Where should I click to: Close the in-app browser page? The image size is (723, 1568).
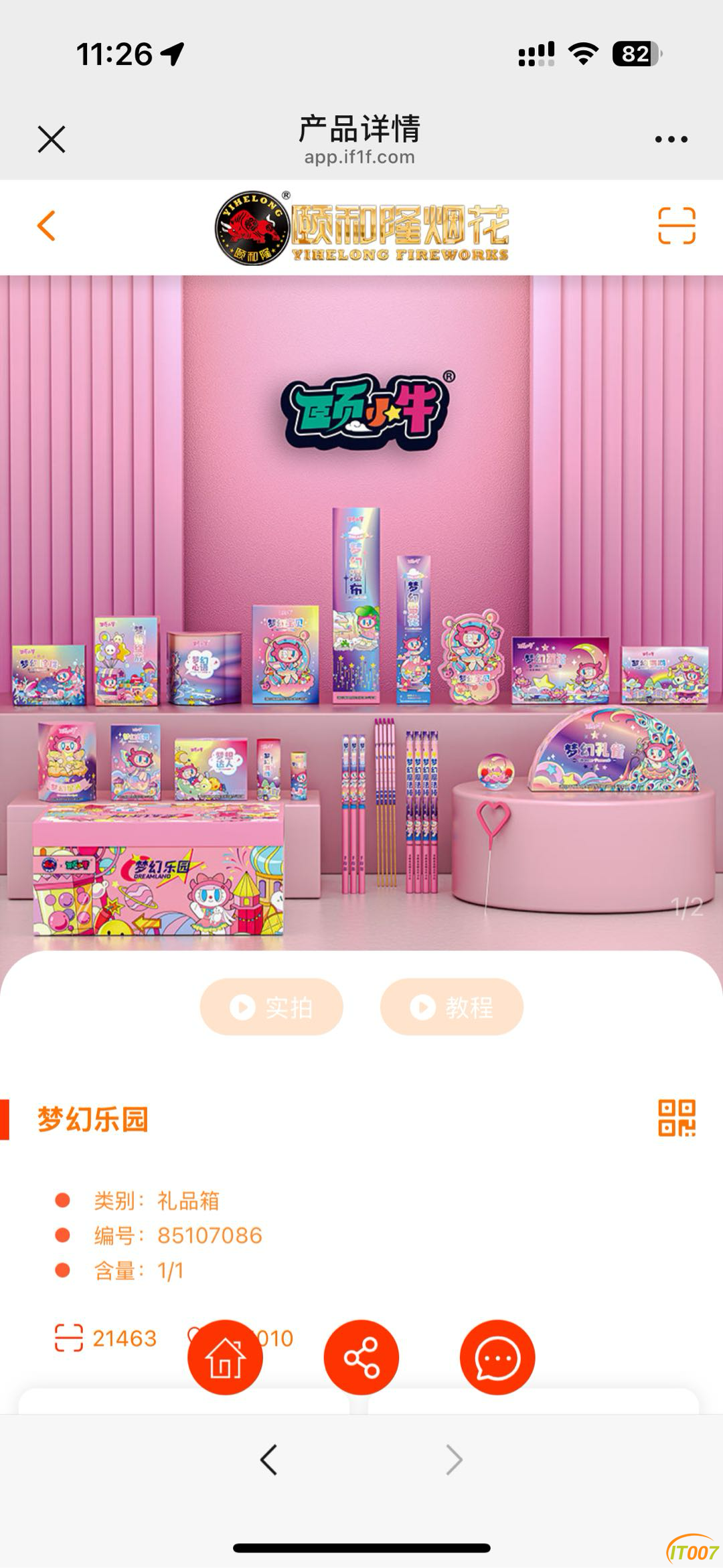coord(52,139)
